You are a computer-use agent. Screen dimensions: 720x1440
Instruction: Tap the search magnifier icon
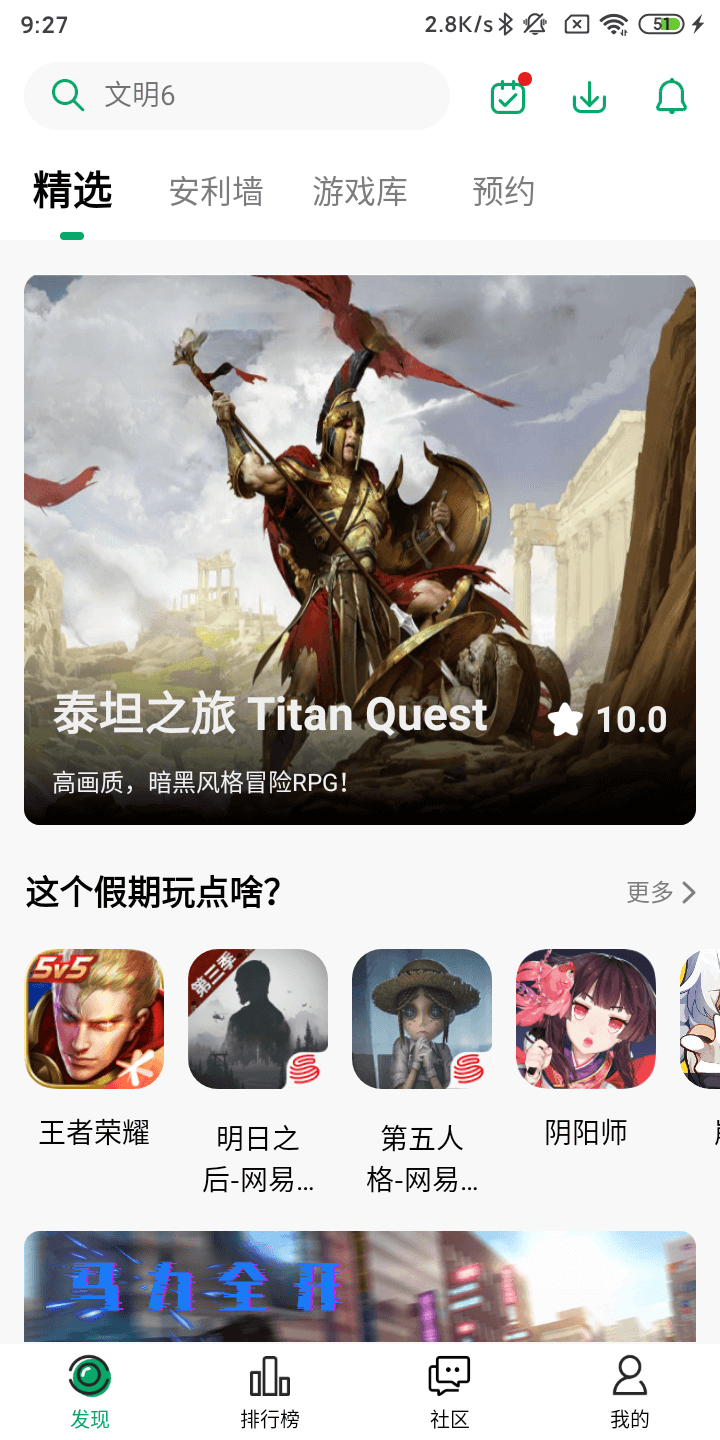(67, 96)
